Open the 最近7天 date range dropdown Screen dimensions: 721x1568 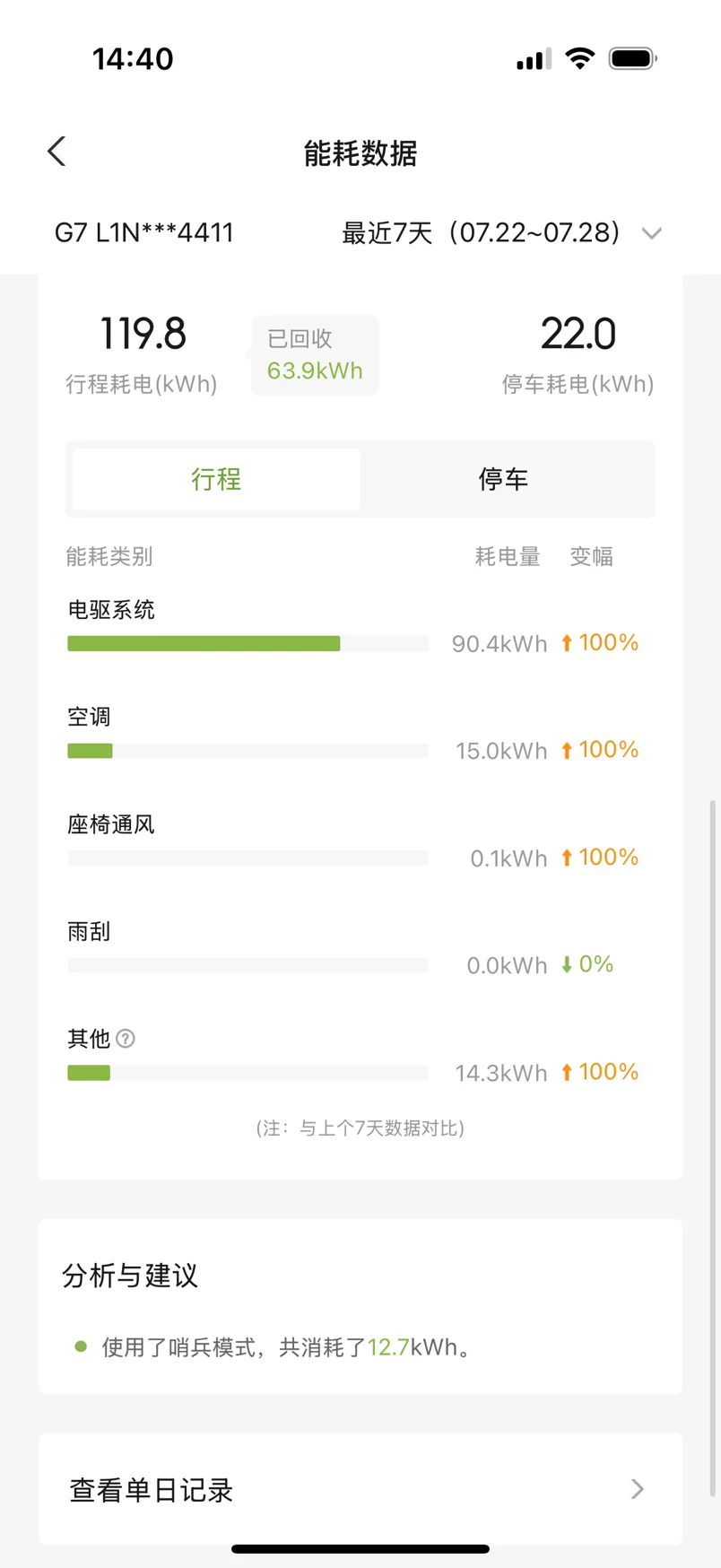tap(501, 233)
